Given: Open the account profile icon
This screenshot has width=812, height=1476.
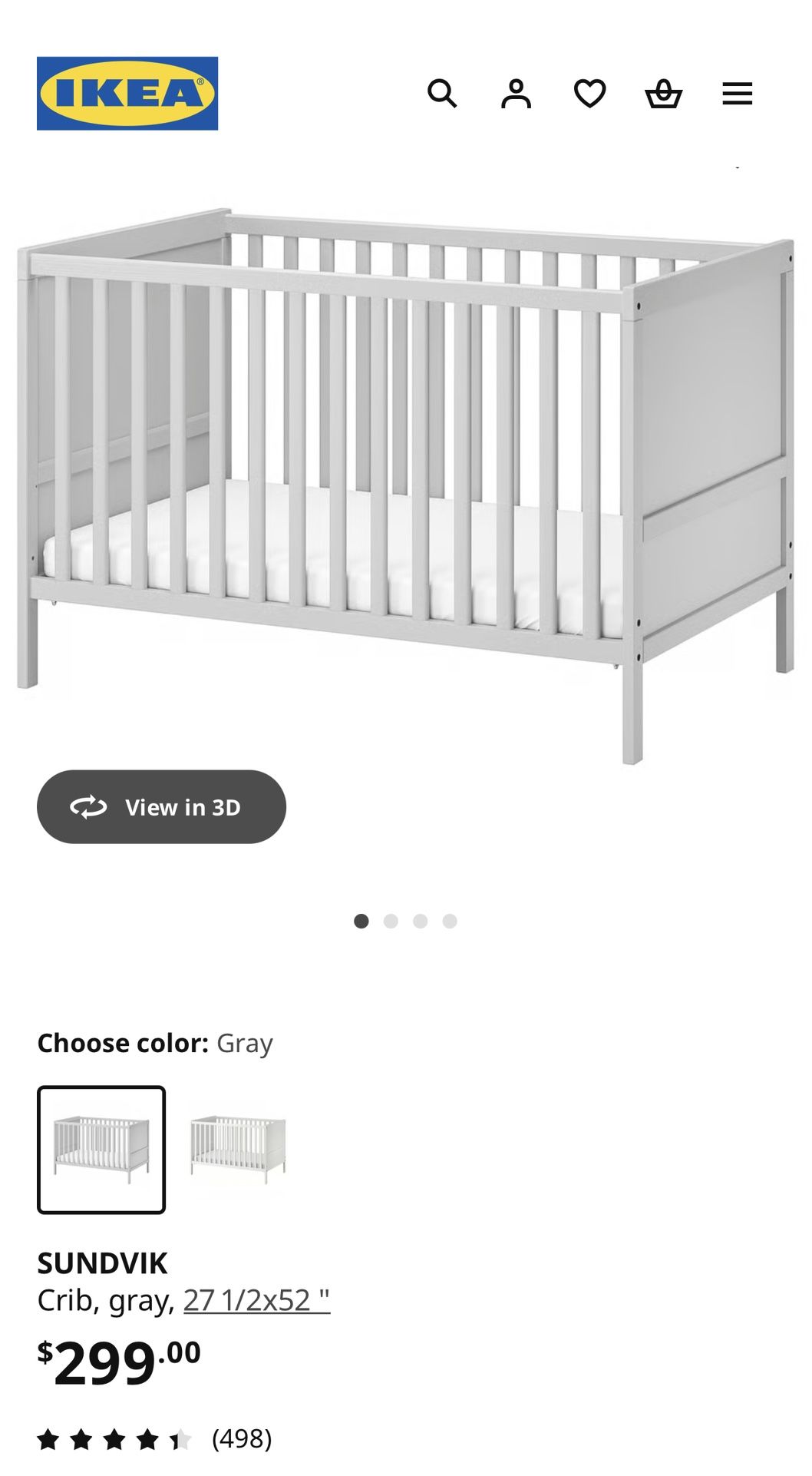Looking at the screenshot, I should (x=516, y=94).
